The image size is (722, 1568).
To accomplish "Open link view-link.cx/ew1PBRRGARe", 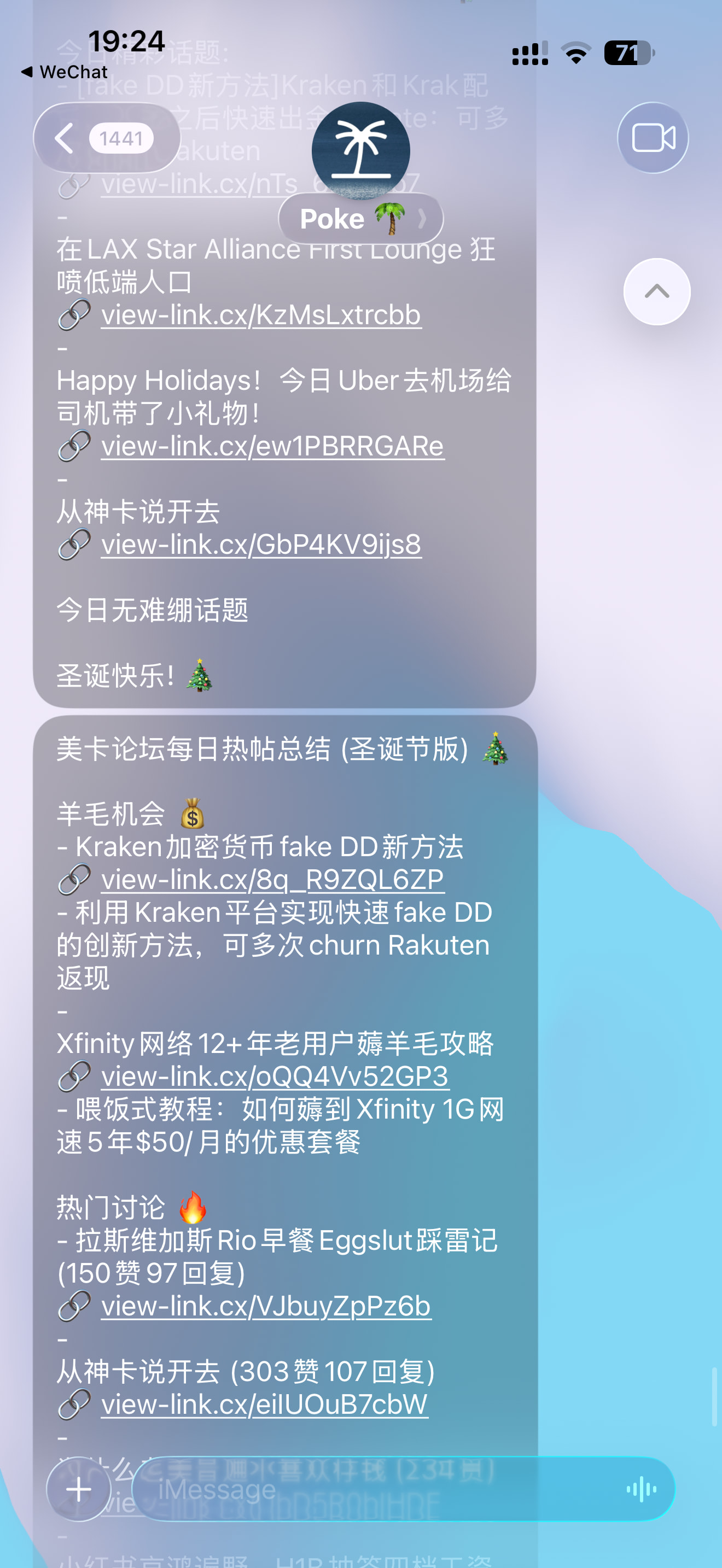I will (x=272, y=447).
